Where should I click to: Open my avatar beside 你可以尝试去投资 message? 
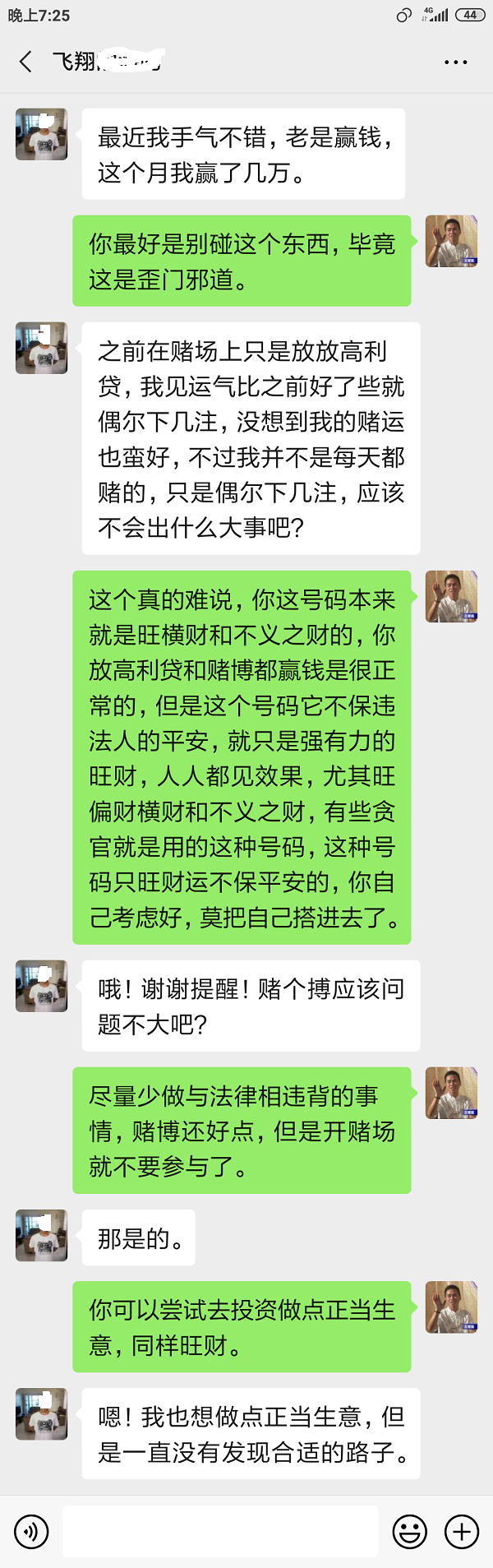tap(451, 1307)
